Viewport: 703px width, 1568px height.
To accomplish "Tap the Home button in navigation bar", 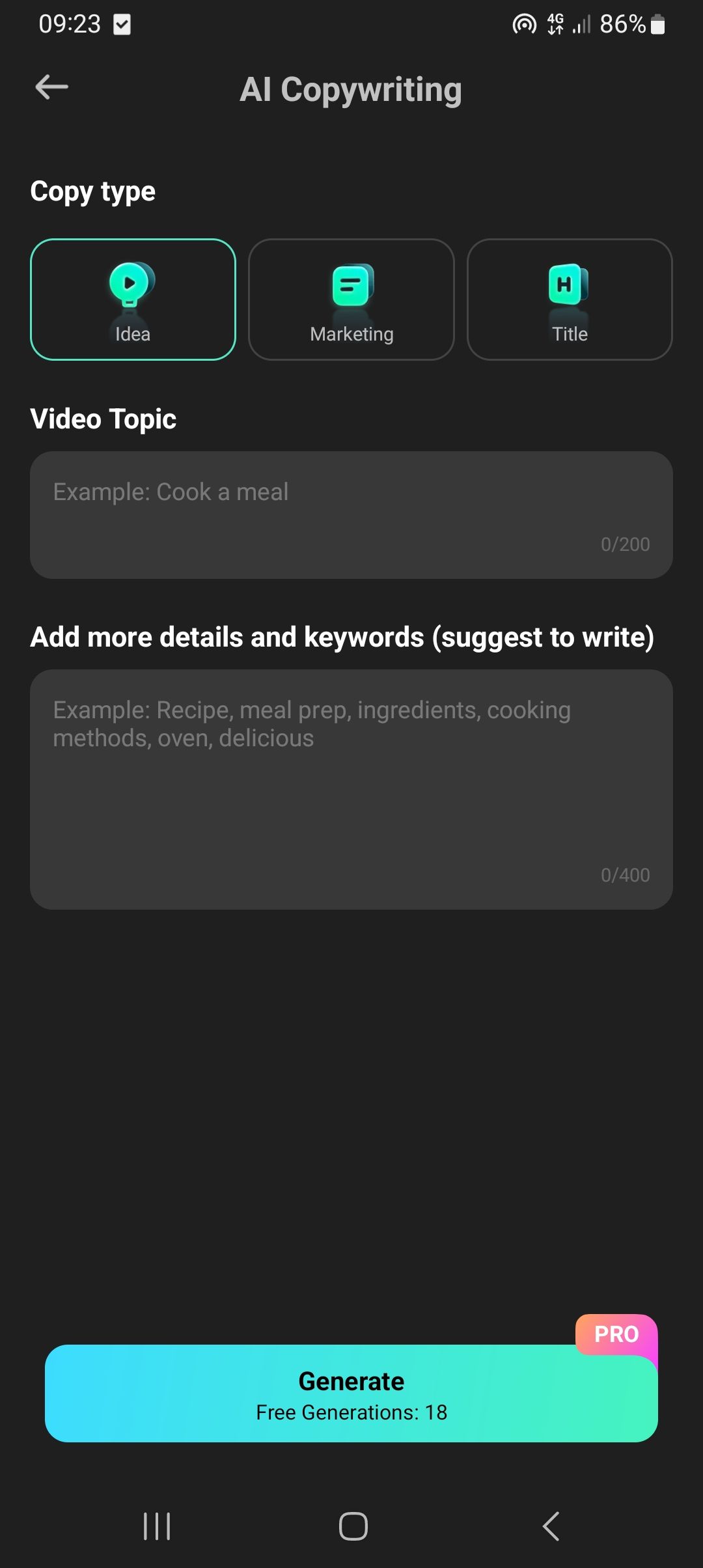I will pos(351,1524).
